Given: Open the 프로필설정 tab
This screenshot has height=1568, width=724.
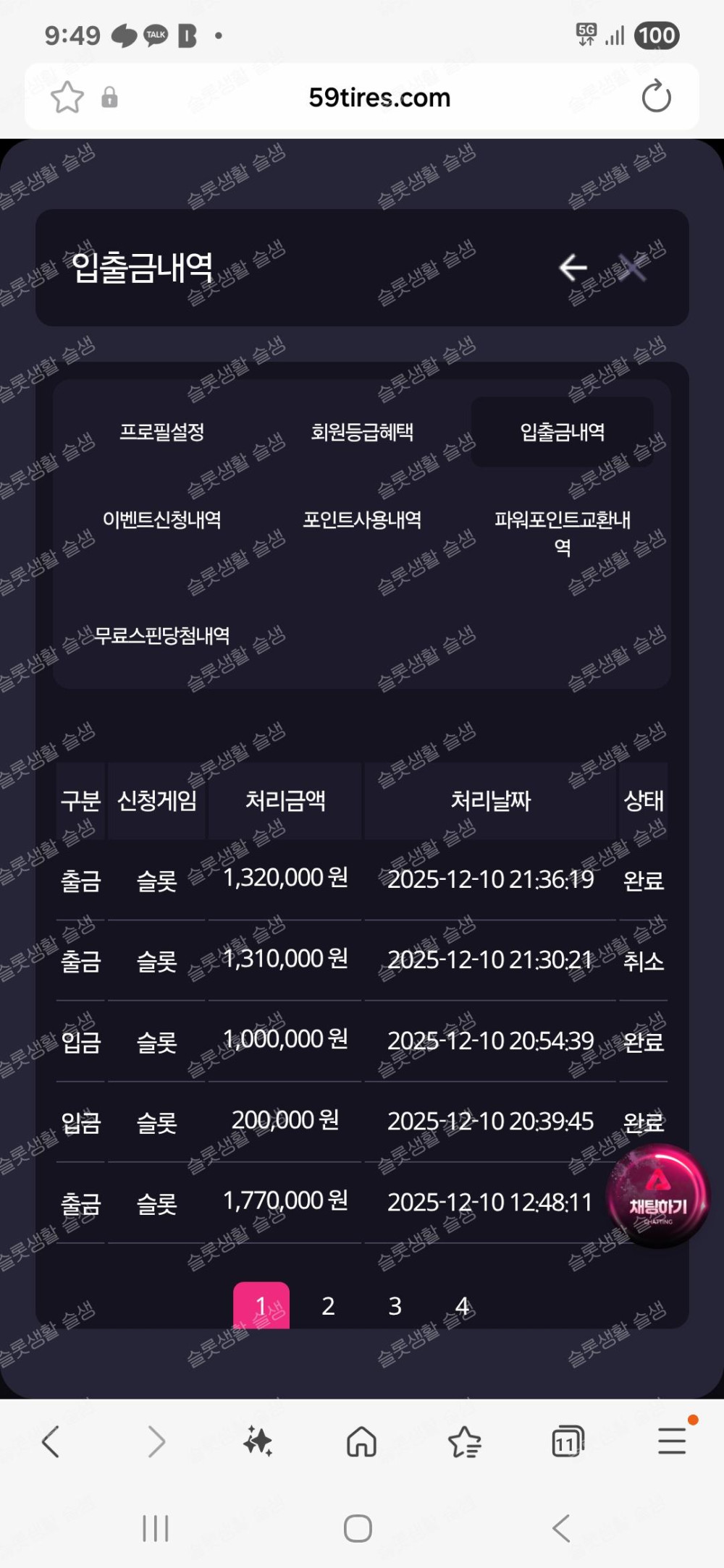Looking at the screenshot, I should (162, 432).
